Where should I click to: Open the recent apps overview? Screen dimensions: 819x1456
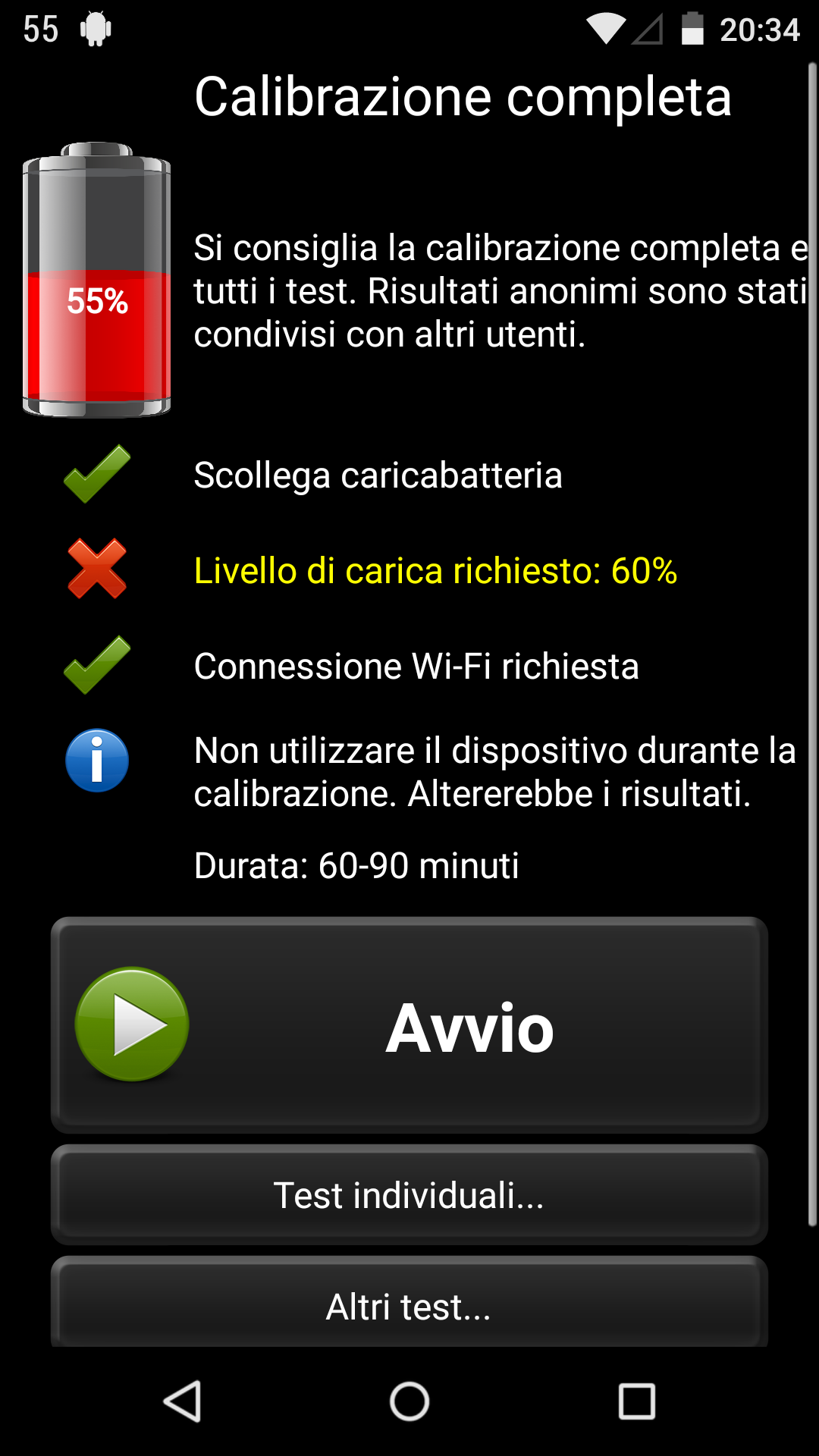click(637, 1401)
